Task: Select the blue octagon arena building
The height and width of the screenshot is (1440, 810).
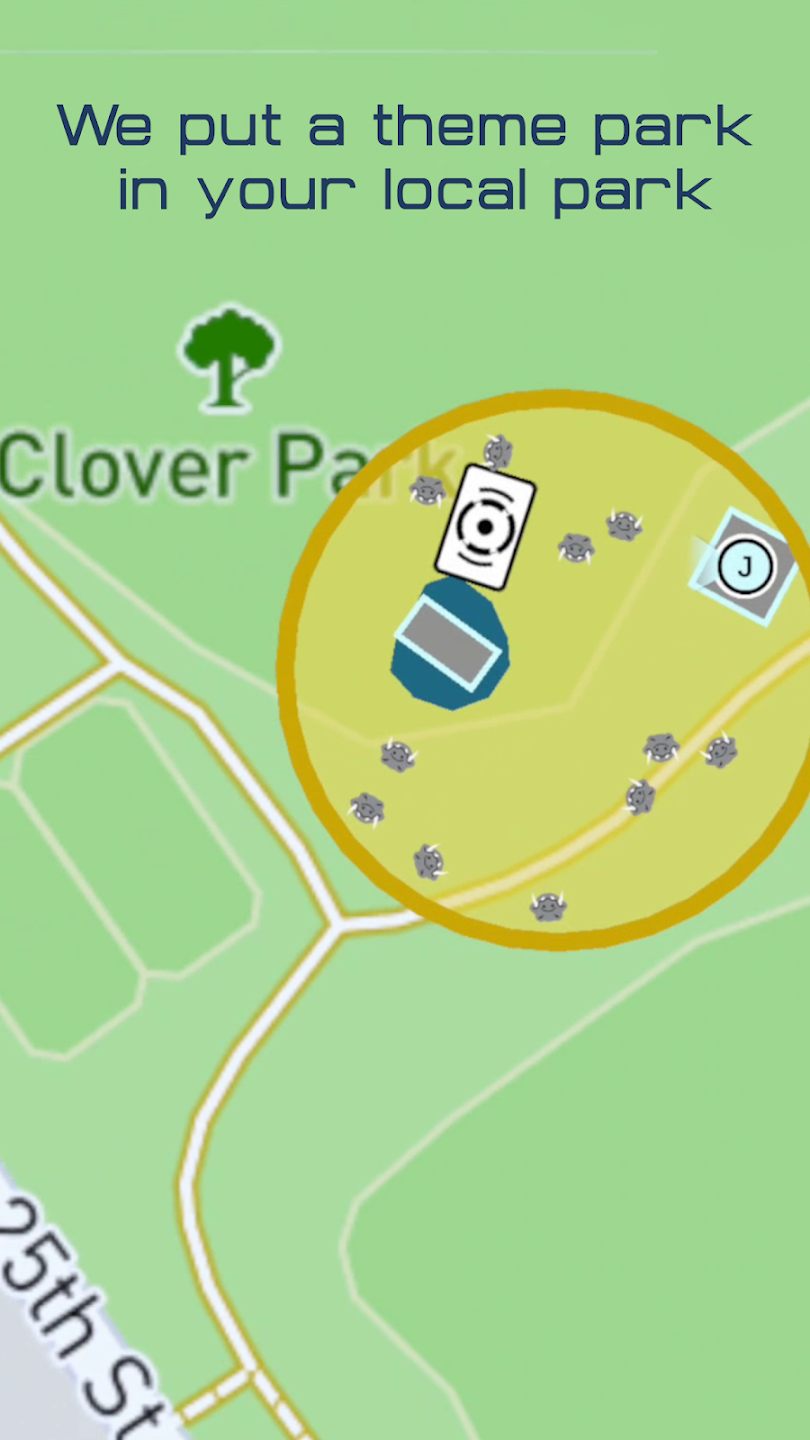Action: point(450,645)
